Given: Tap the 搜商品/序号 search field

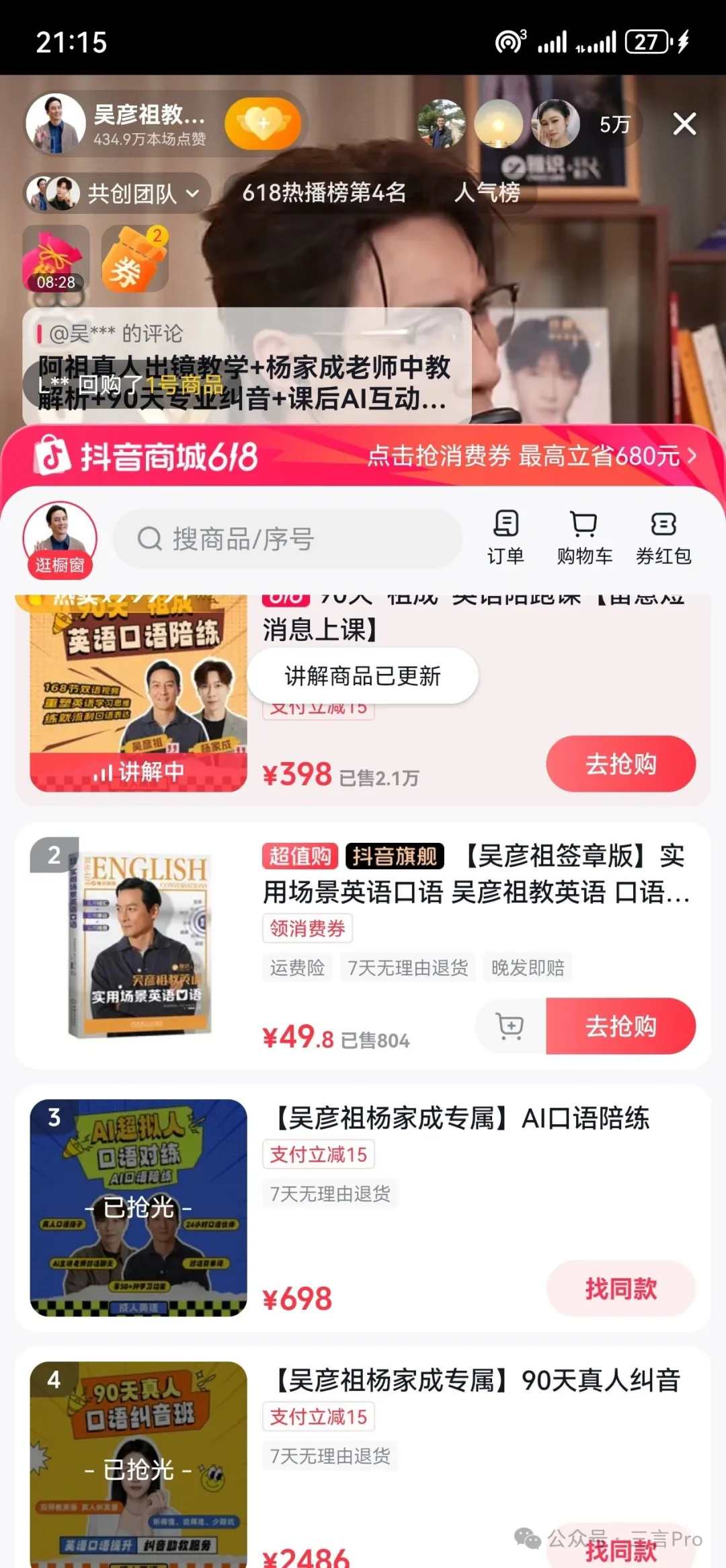Looking at the screenshot, I should pos(288,539).
